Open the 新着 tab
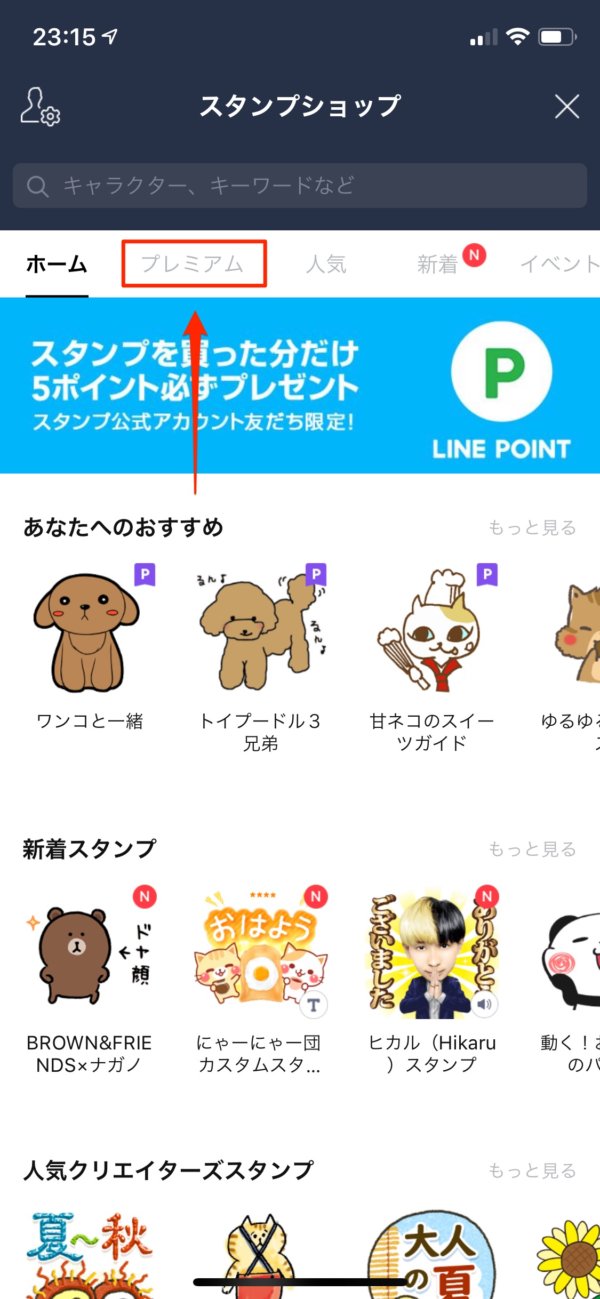 (438, 264)
